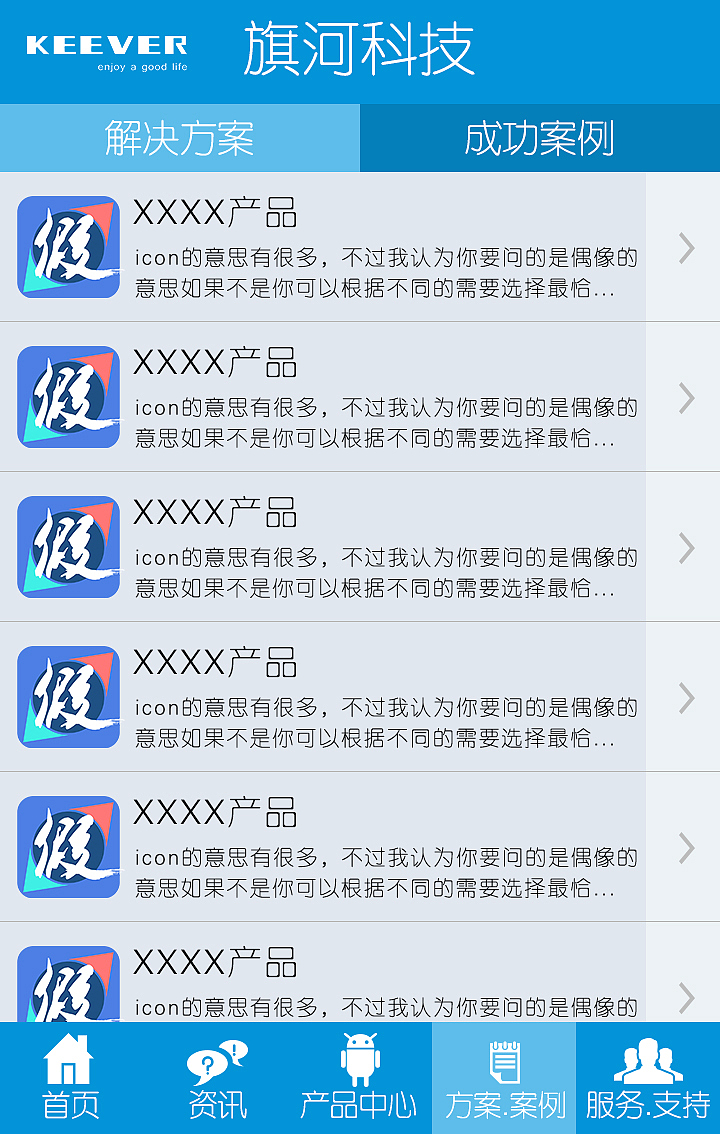Screen dimensions: 720x1134
Task: Tap the active 方案.案例 highlighted section
Action: (x=504, y=1080)
